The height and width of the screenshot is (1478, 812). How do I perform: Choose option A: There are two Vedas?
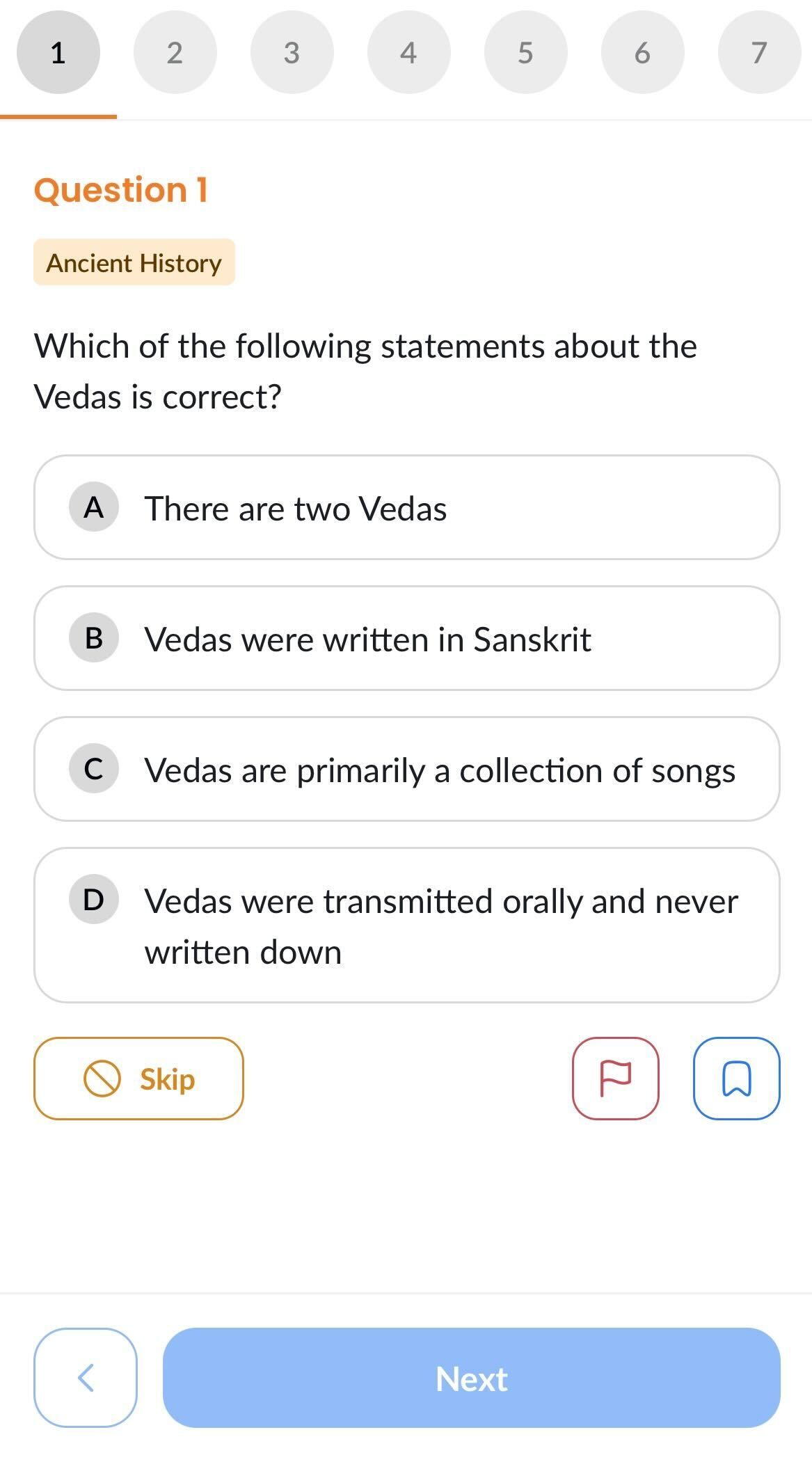pos(406,507)
